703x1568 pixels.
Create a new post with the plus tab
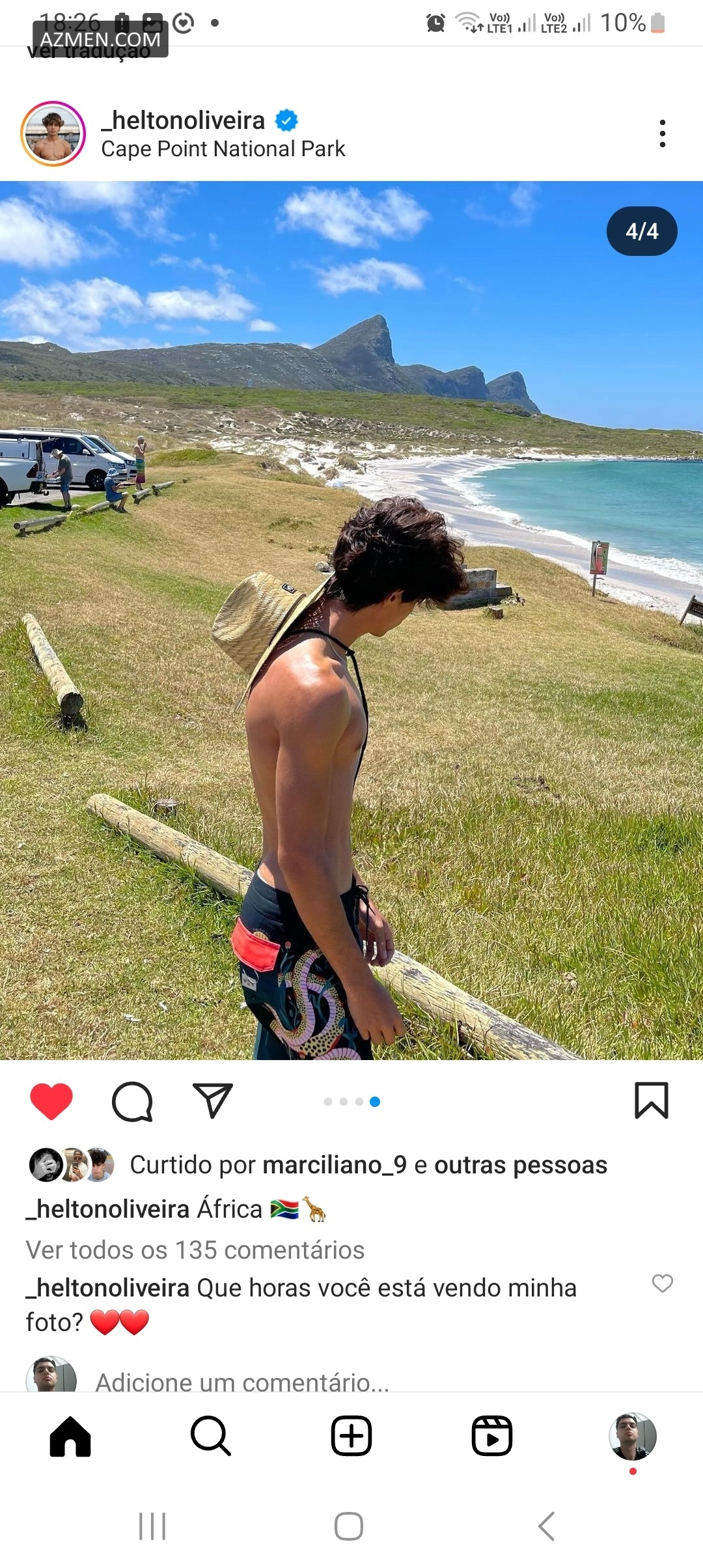351,1436
